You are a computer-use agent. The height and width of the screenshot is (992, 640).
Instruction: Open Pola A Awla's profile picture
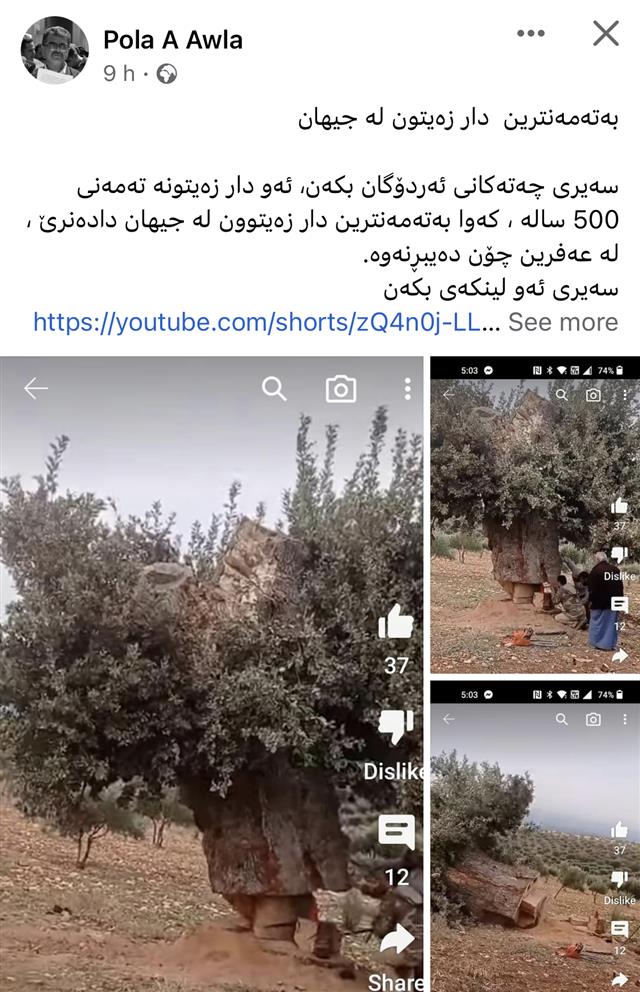tap(54, 50)
